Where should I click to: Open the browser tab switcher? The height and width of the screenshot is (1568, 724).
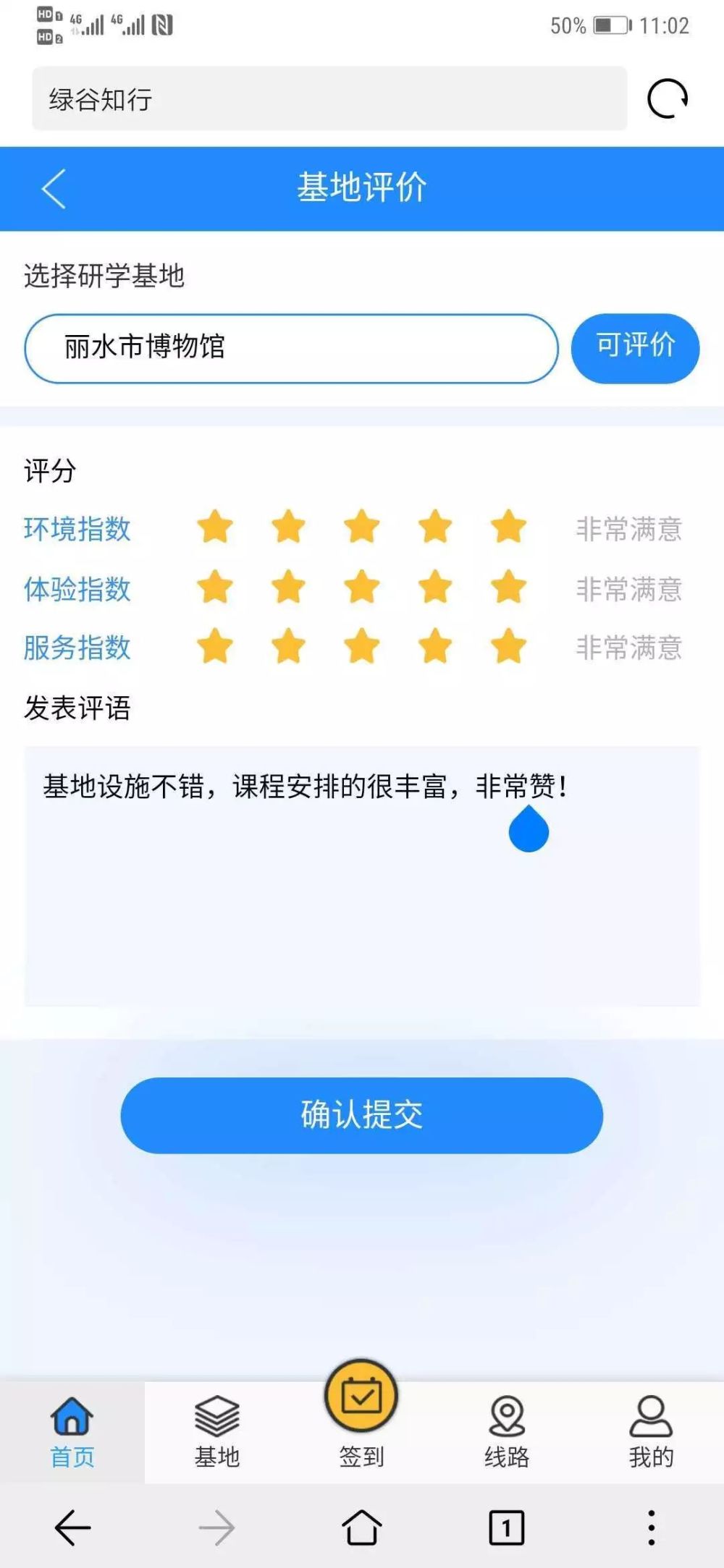click(507, 1527)
